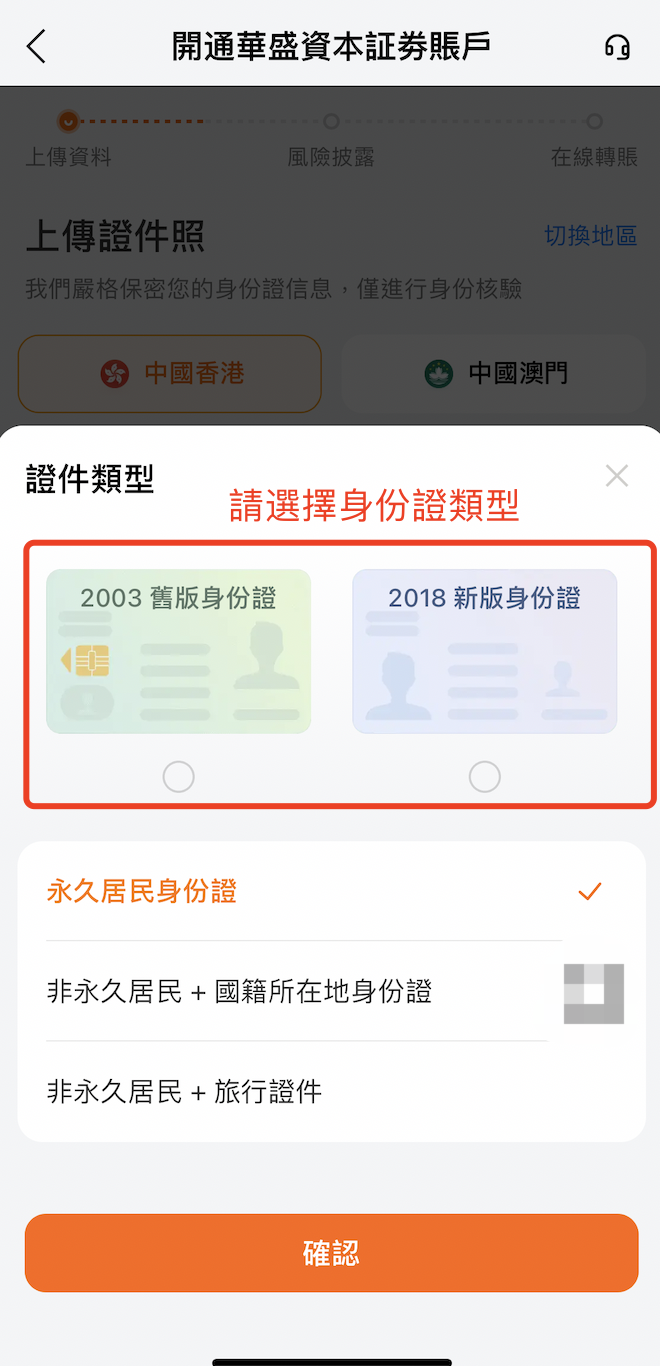Open customer service headset icon
The height and width of the screenshot is (1366, 660).
[617, 47]
